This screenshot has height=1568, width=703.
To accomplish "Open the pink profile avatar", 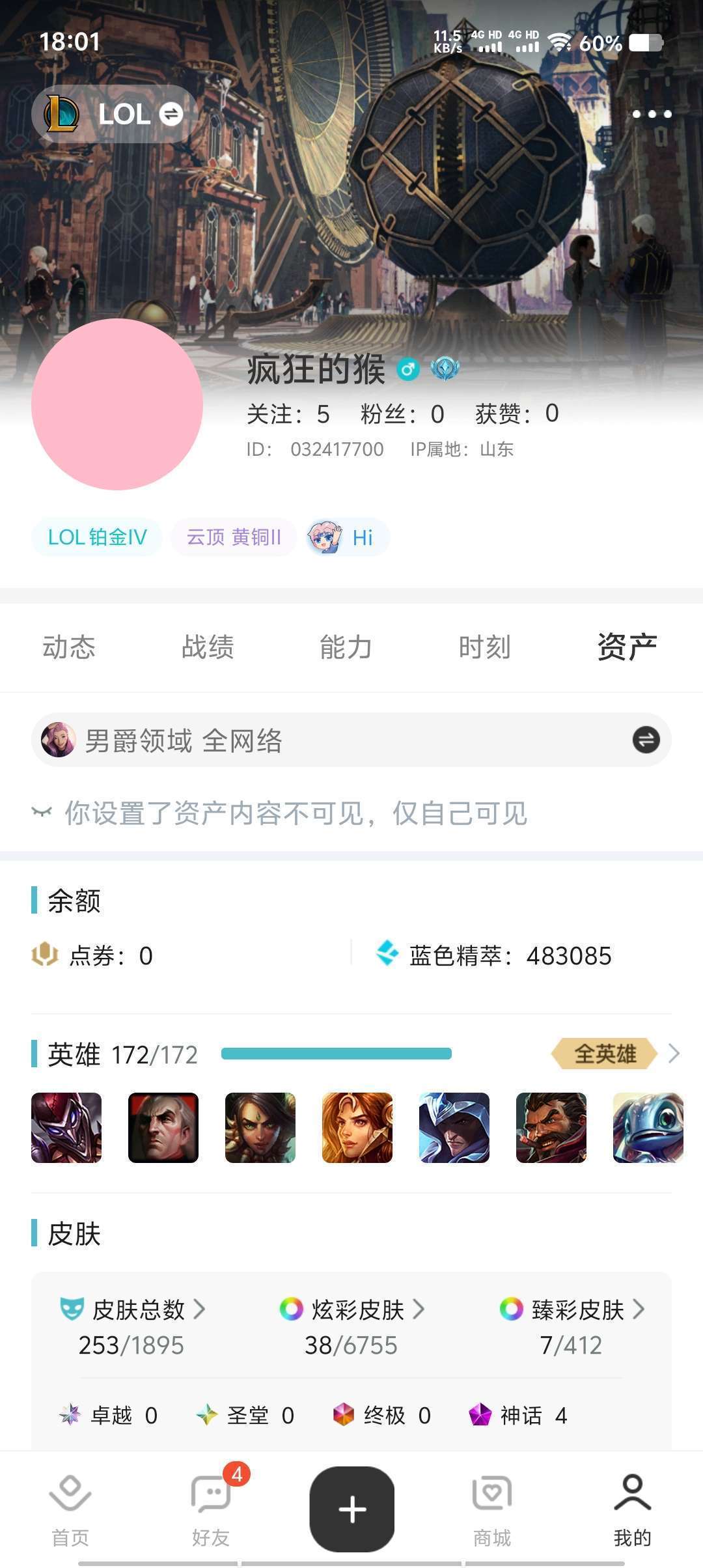I will (117, 404).
